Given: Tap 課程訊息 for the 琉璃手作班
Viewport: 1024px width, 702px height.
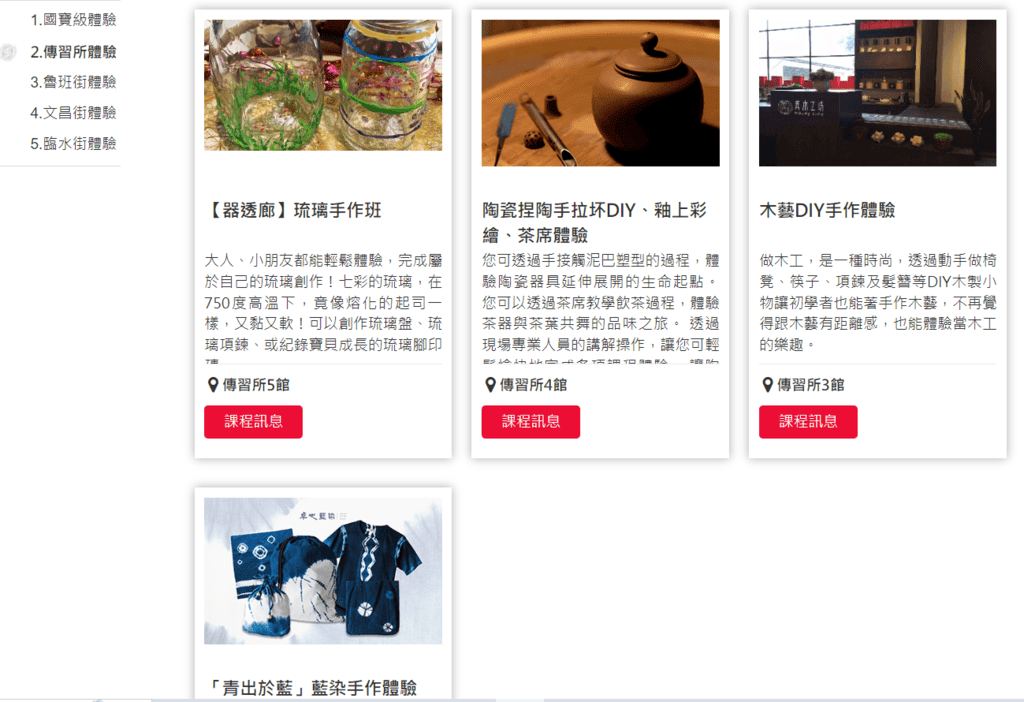Looking at the screenshot, I should click(253, 421).
